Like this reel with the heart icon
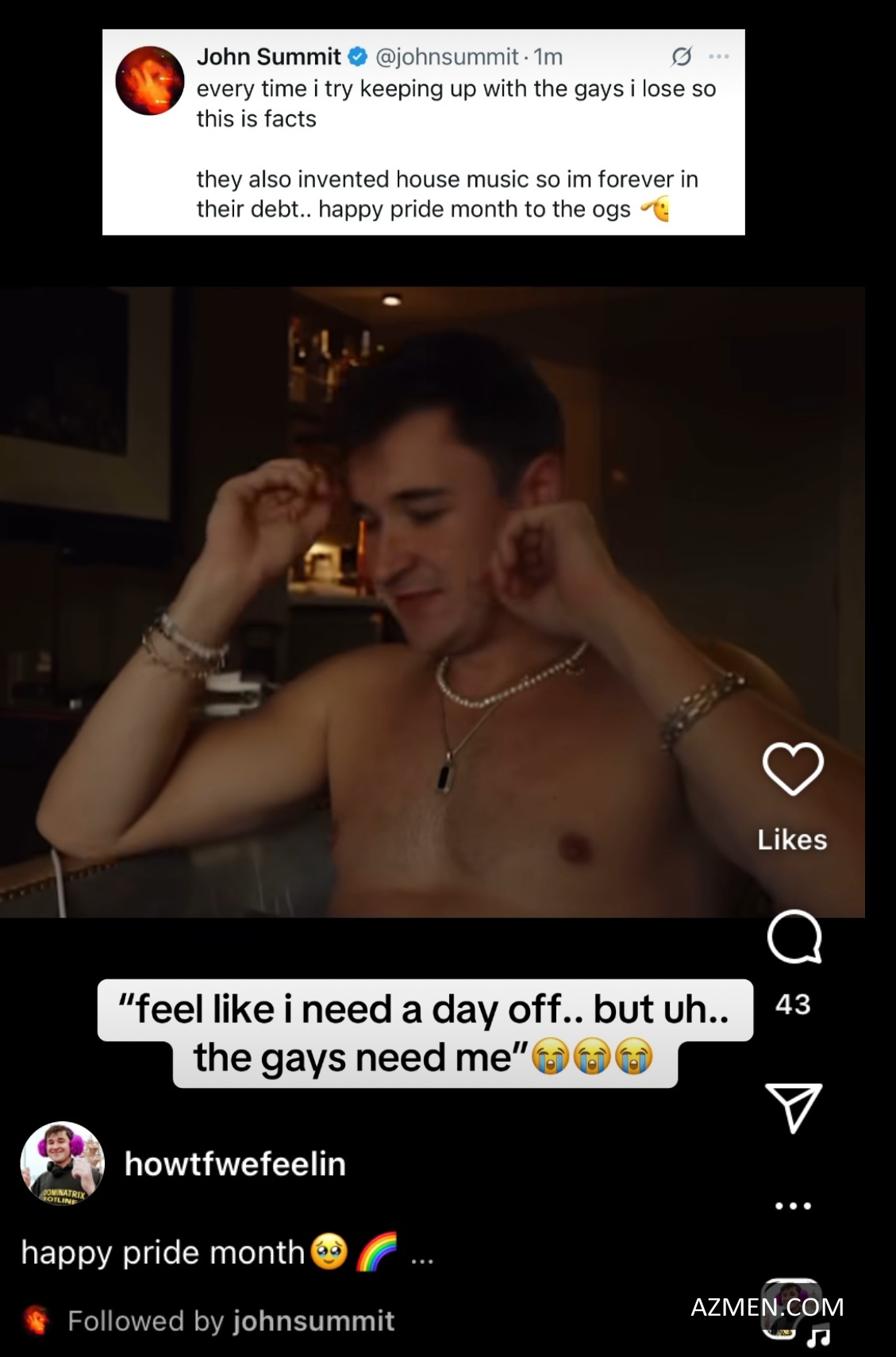This screenshot has height=1357, width=896. pyautogui.click(x=792, y=769)
